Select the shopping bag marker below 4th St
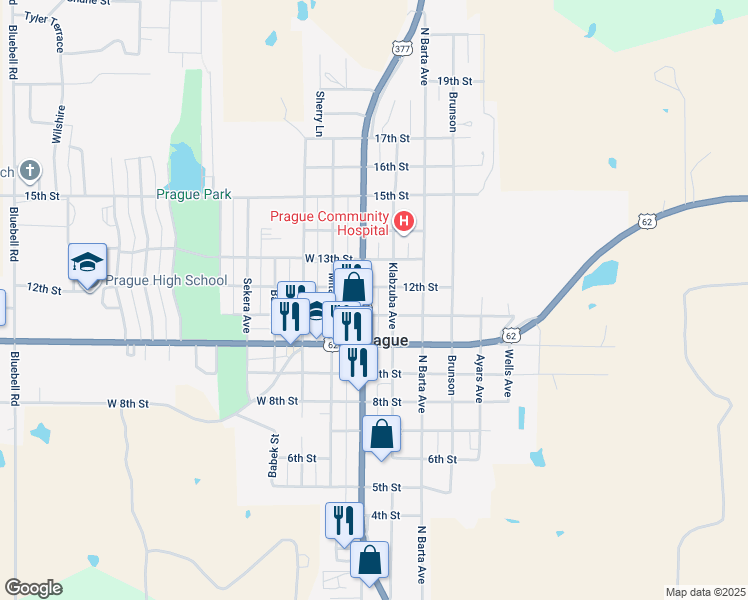Viewport: 748px width, 600px height. (x=369, y=561)
